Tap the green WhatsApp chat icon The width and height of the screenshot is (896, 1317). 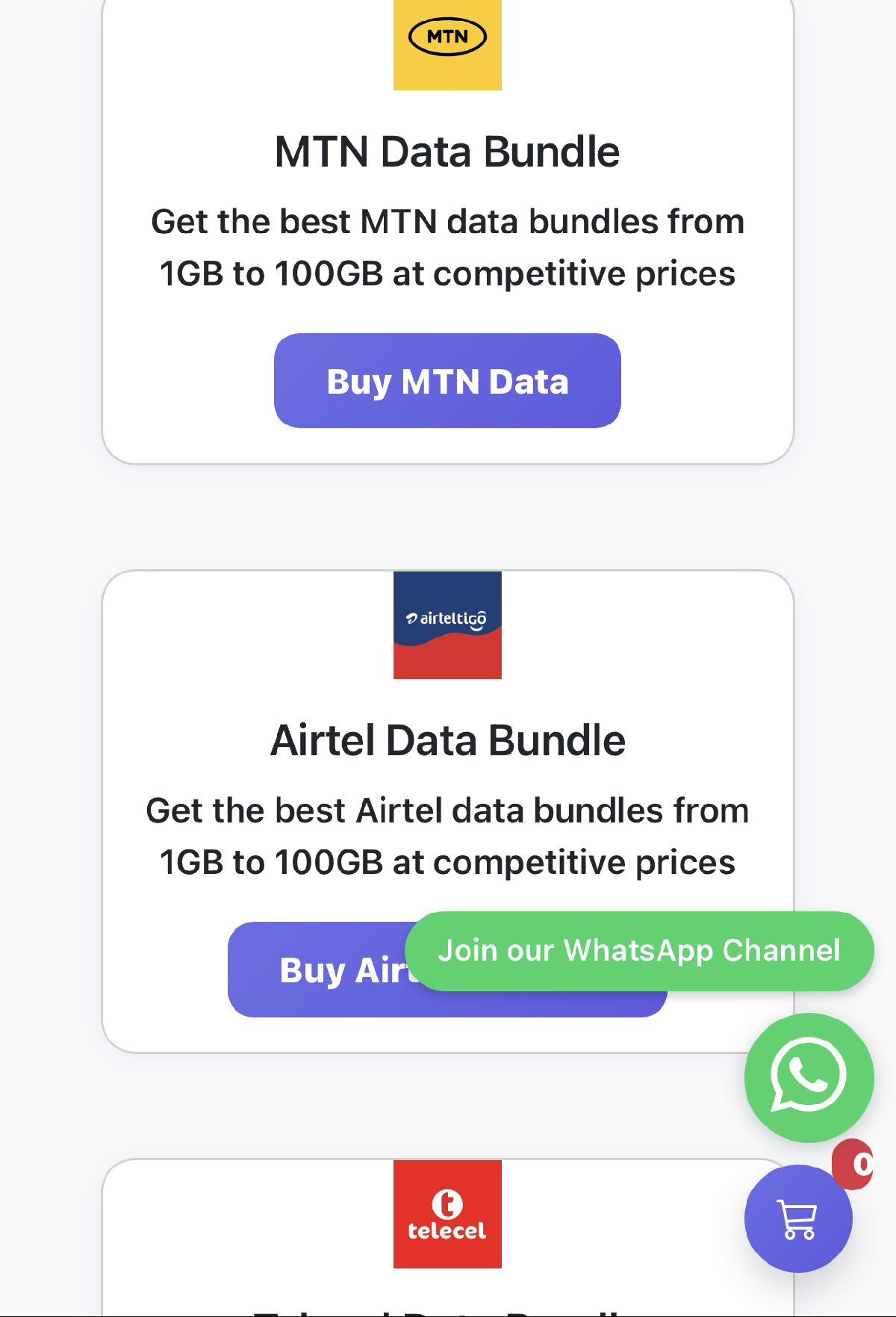(x=809, y=1077)
